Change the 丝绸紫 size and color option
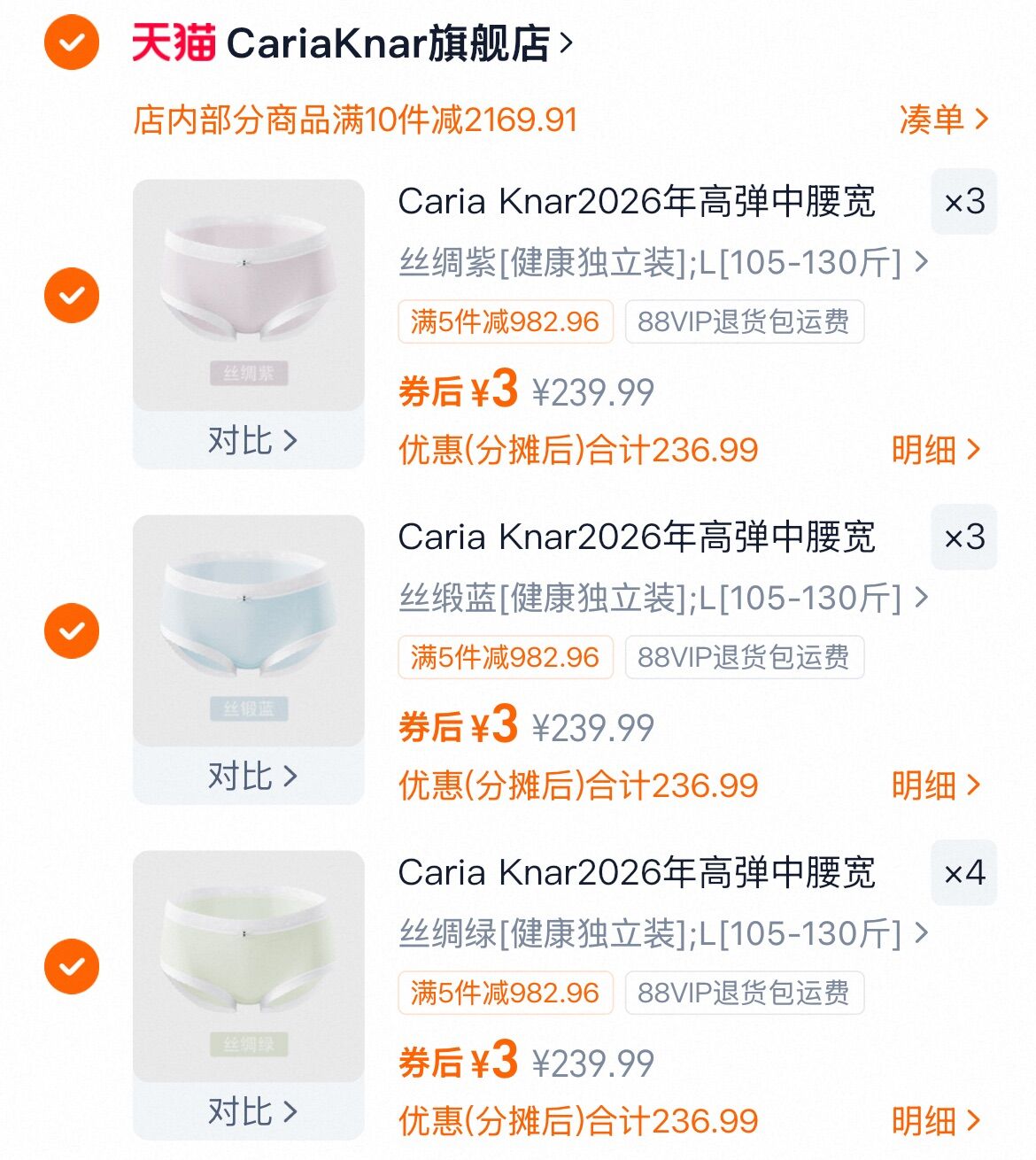The width and height of the screenshot is (1036, 1160). (663, 262)
